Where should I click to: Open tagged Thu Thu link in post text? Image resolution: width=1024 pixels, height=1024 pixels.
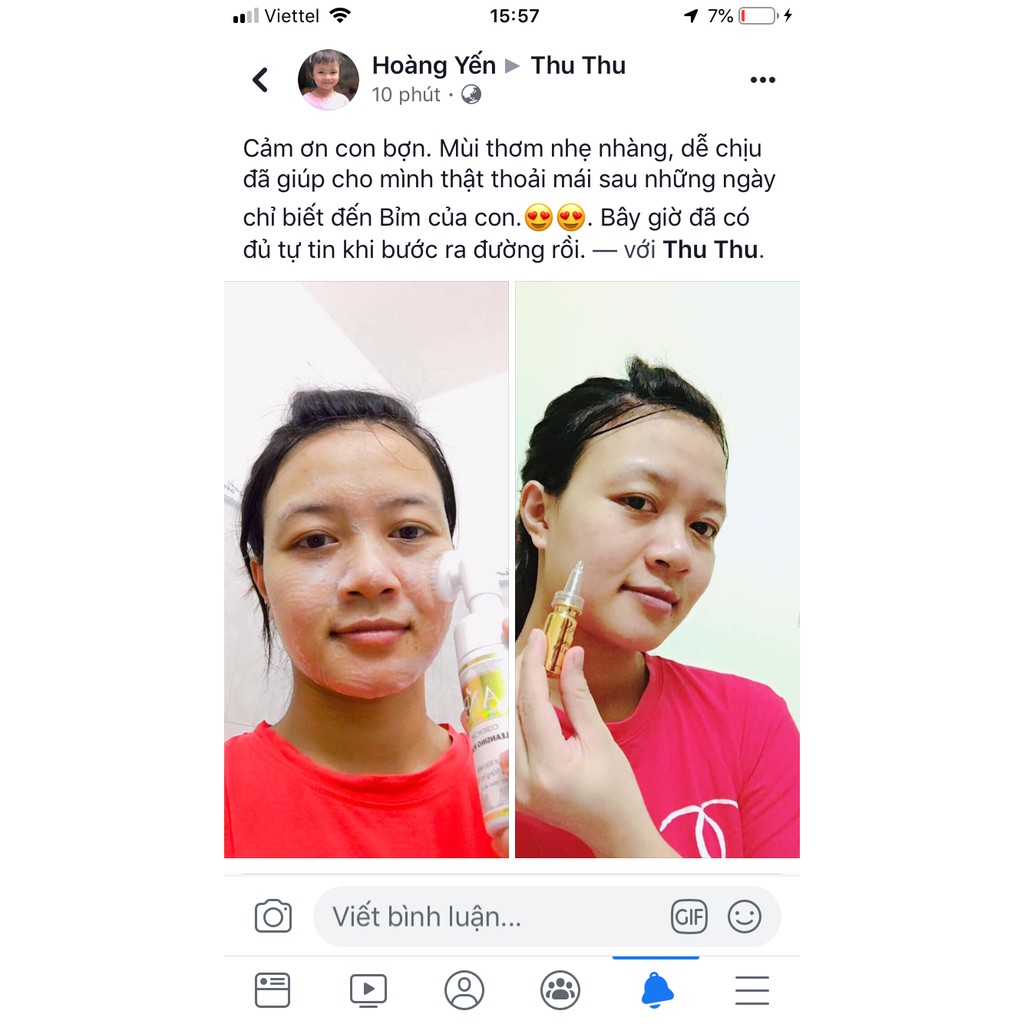coord(710,250)
